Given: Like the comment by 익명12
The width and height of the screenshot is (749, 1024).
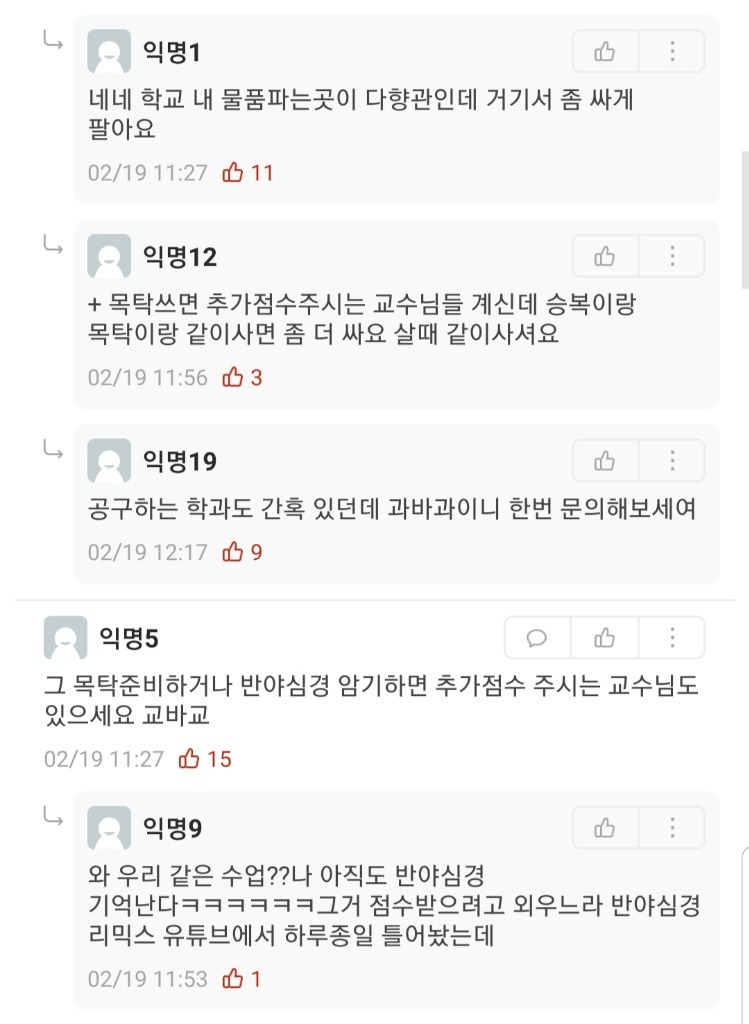Looking at the screenshot, I should tap(605, 257).
